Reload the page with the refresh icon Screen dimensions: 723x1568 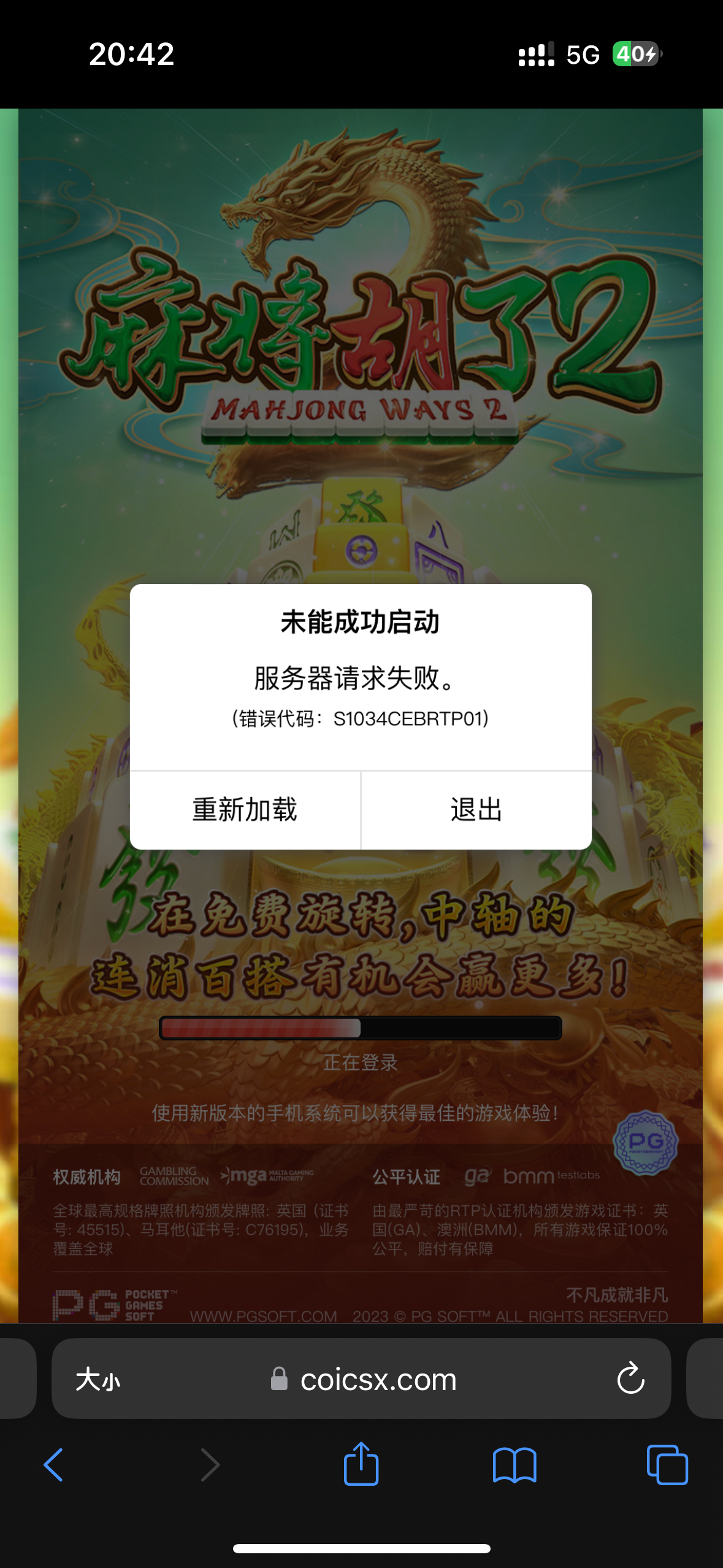pyautogui.click(x=630, y=1379)
